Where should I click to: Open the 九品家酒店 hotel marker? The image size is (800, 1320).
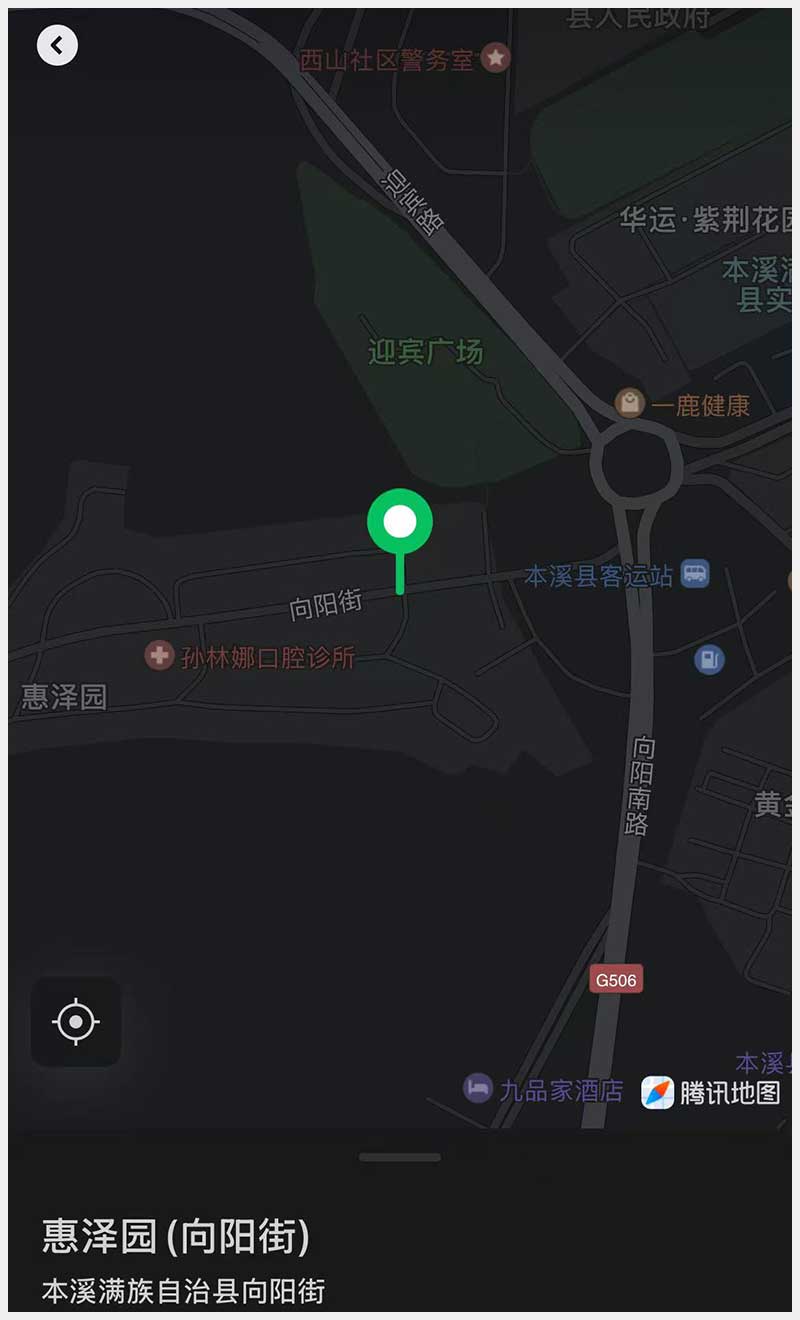point(478,1088)
